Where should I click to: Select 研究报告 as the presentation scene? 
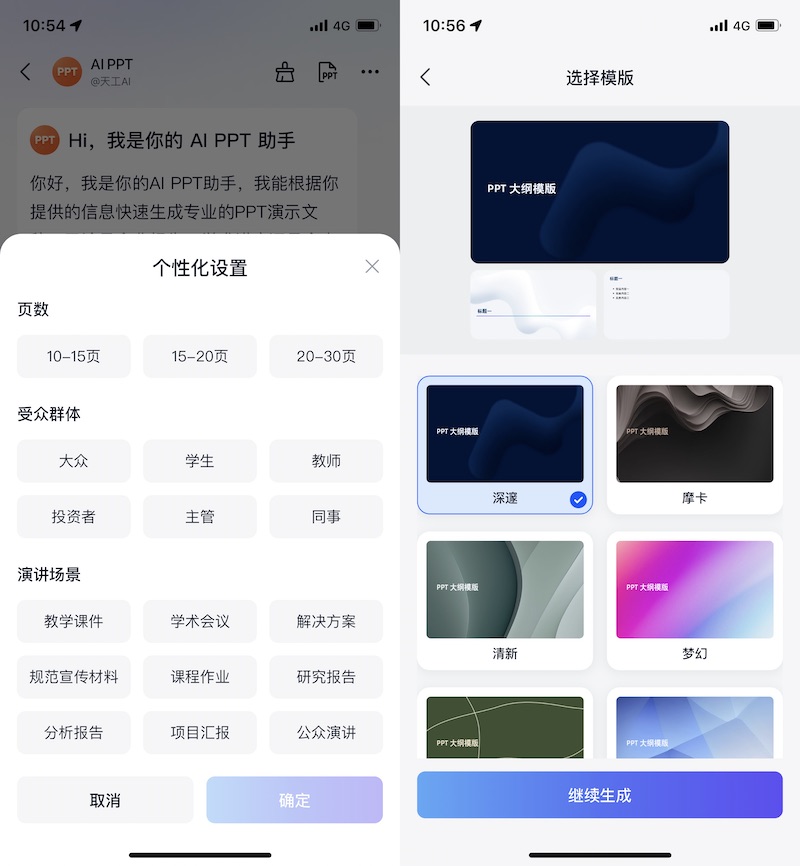tap(326, 677)
